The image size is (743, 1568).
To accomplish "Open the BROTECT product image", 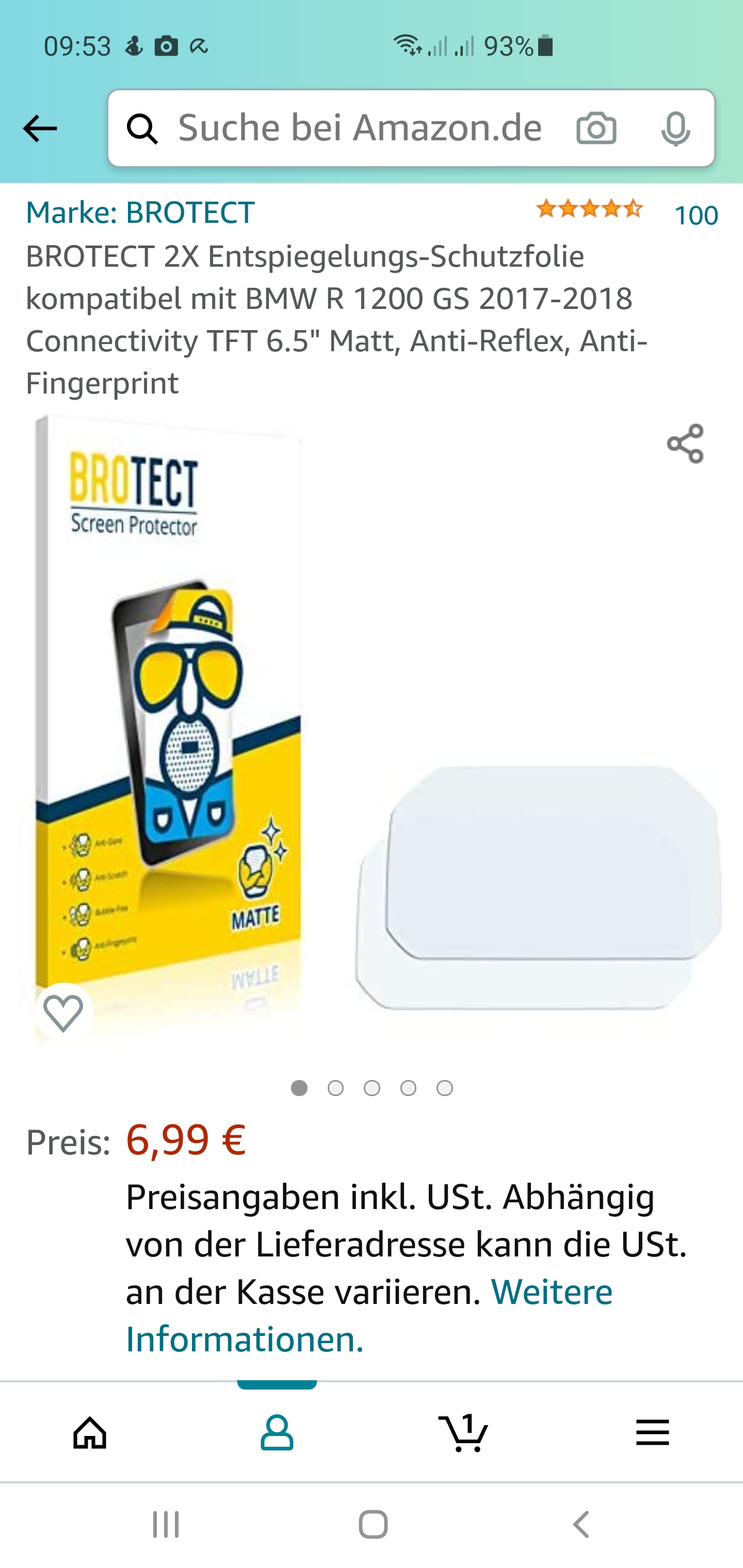I will click(x=373, y=730).
